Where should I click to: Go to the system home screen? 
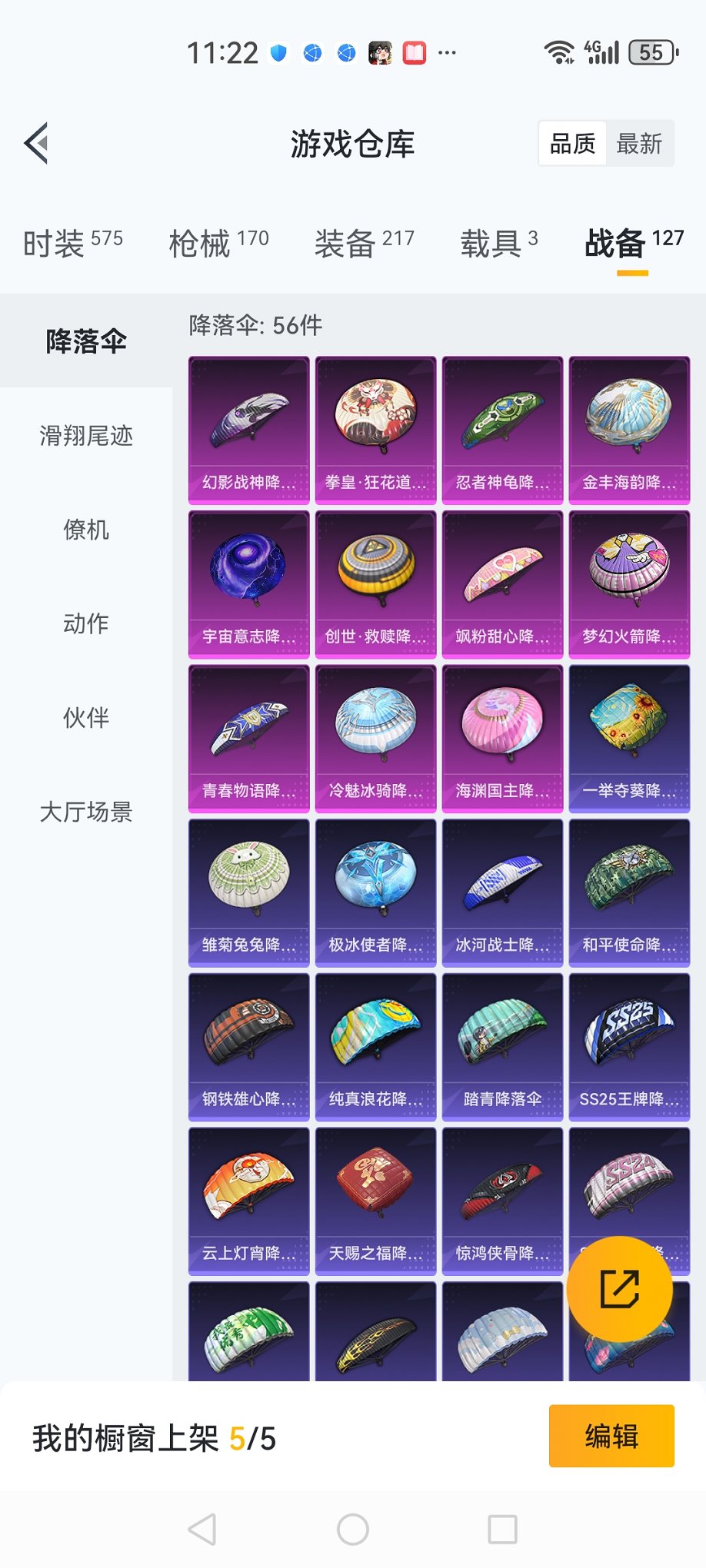coord(353,1530)
